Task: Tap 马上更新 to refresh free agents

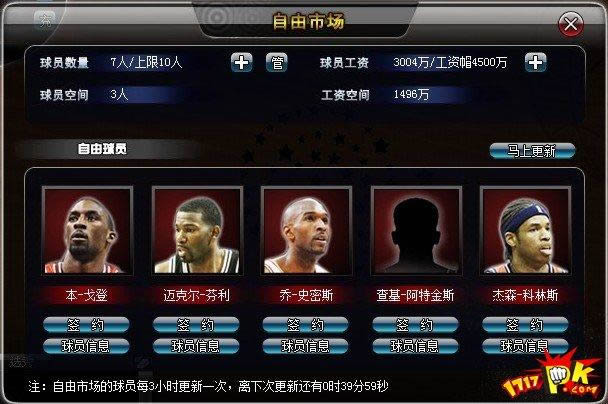Action: pyautogui.click(x=532, y=151)
